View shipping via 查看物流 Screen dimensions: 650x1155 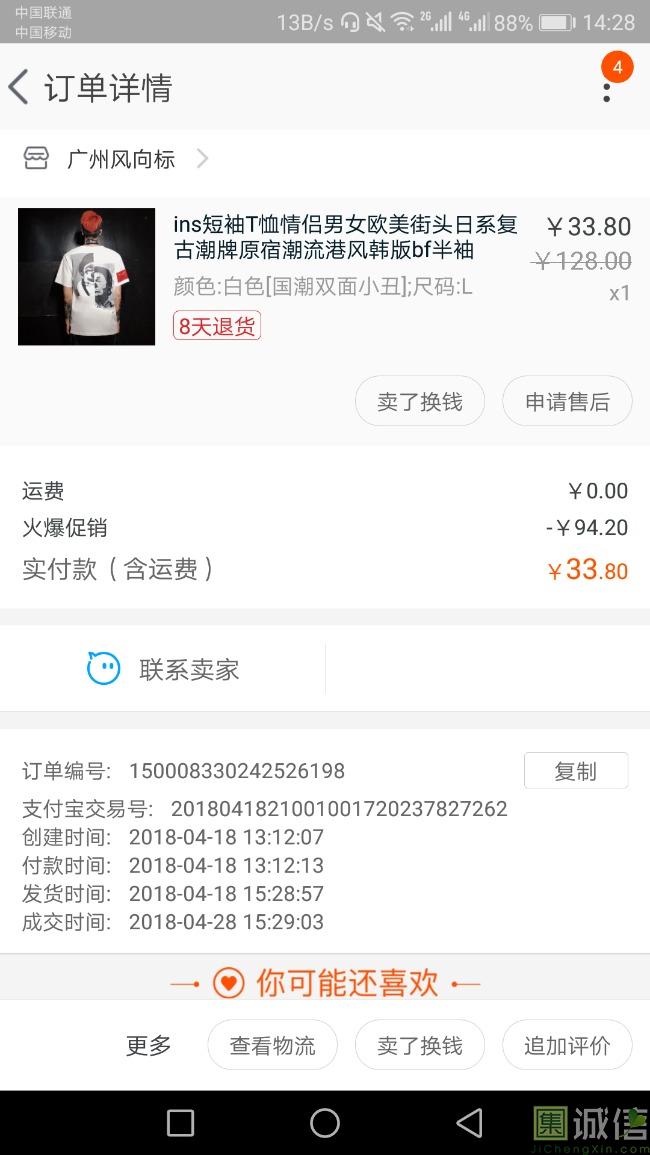272,1045
